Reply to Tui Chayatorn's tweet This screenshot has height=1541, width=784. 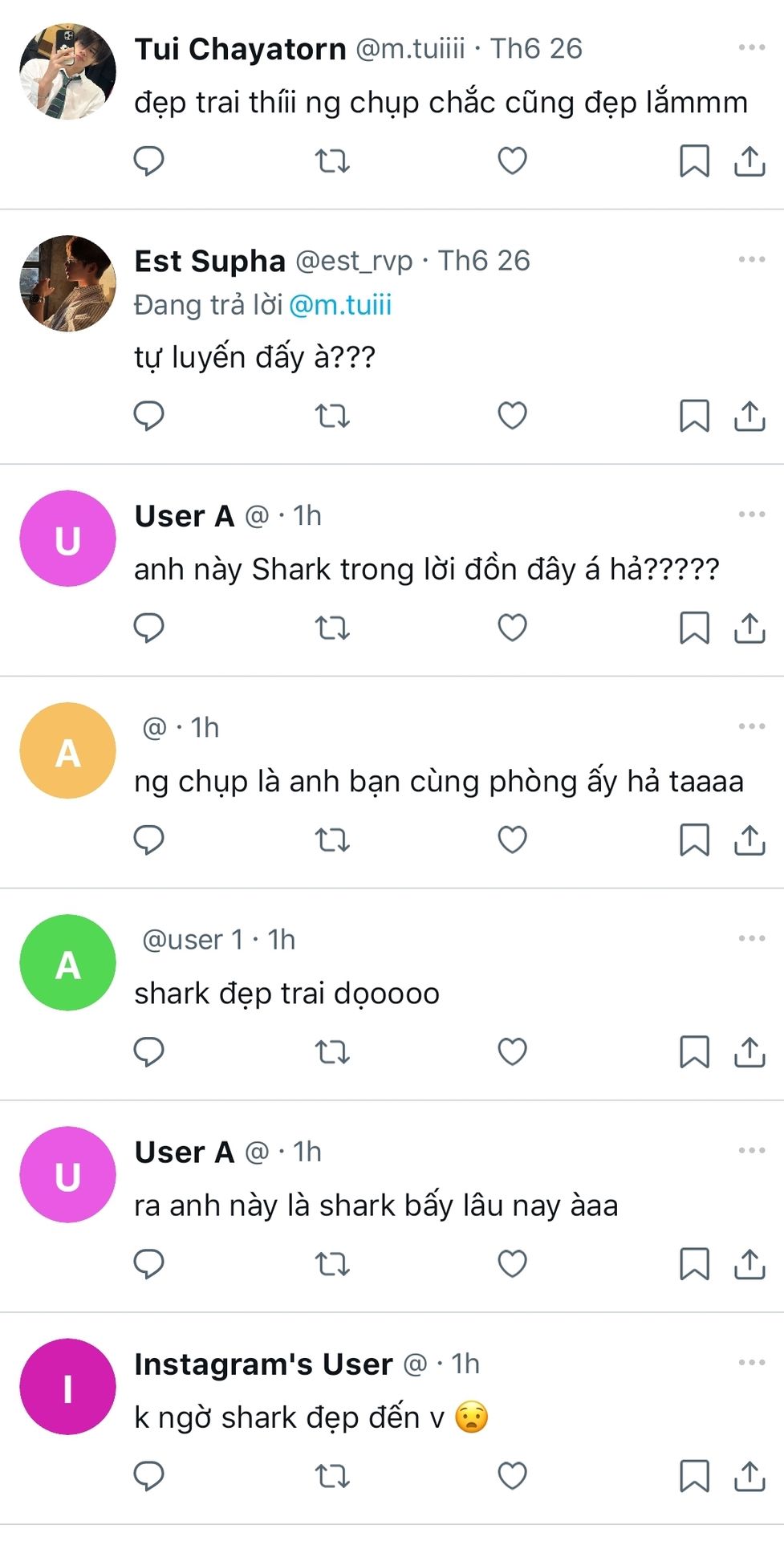click(x=148, y=161)
